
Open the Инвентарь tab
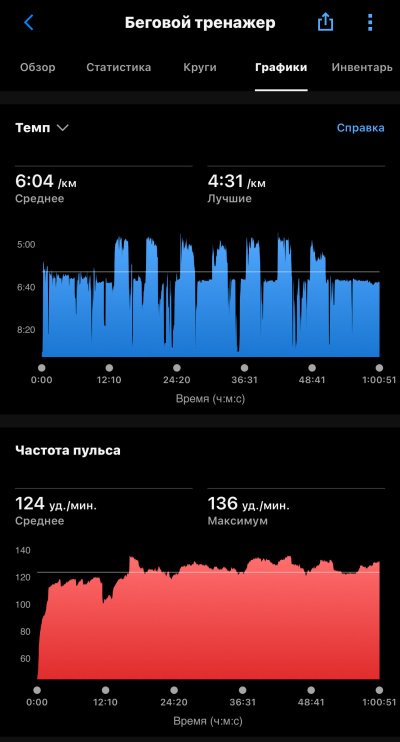click(362, 67)
